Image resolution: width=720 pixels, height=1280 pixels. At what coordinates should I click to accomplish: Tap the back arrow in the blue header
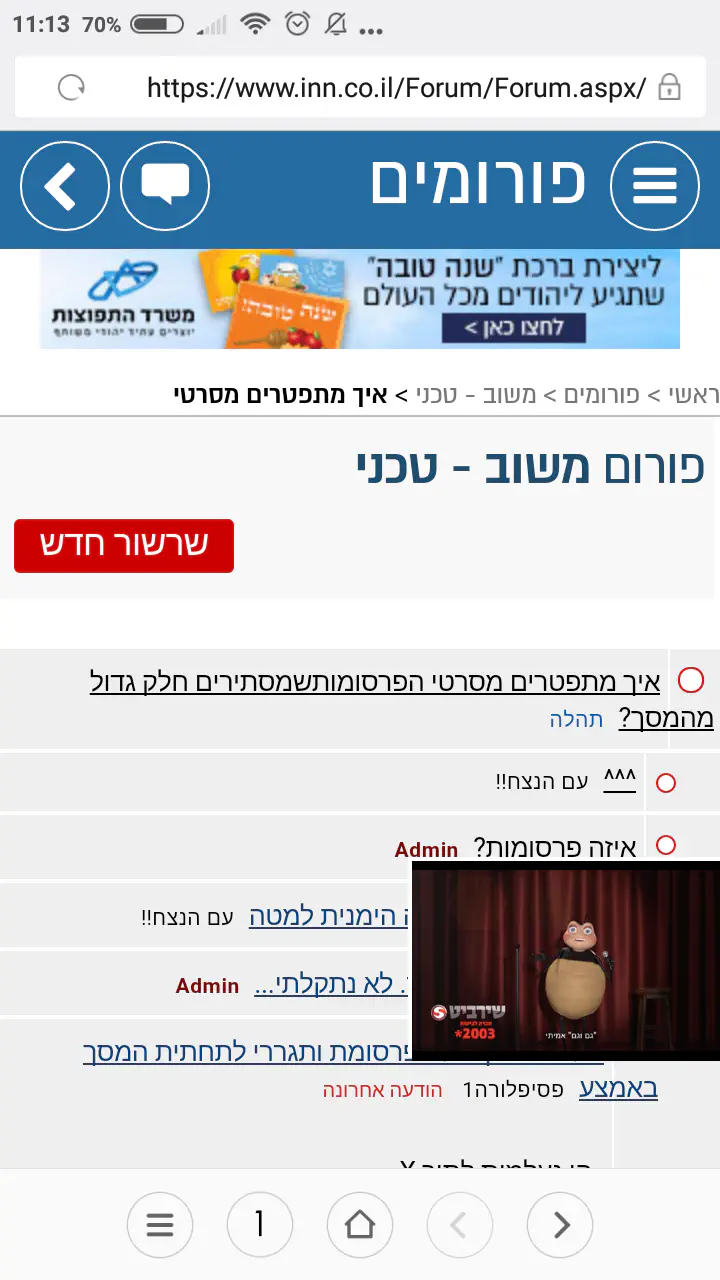[x=64, y=186]
